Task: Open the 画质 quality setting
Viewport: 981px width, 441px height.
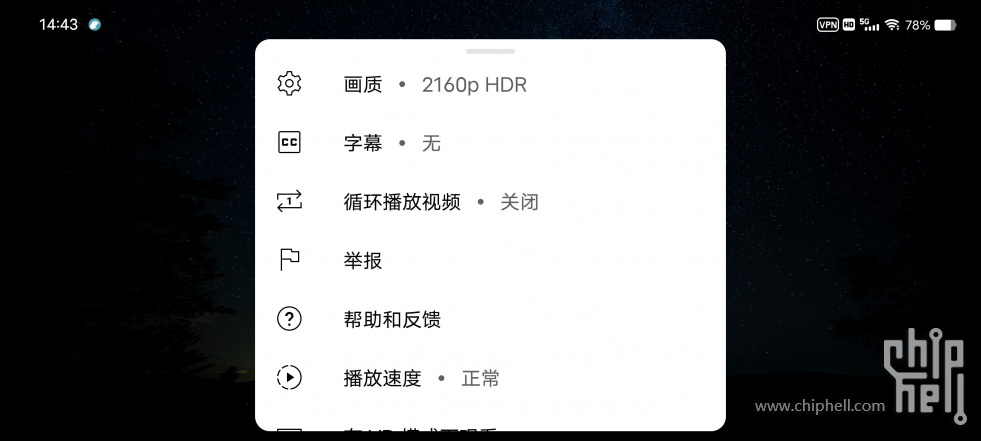Action: point(435,85)
